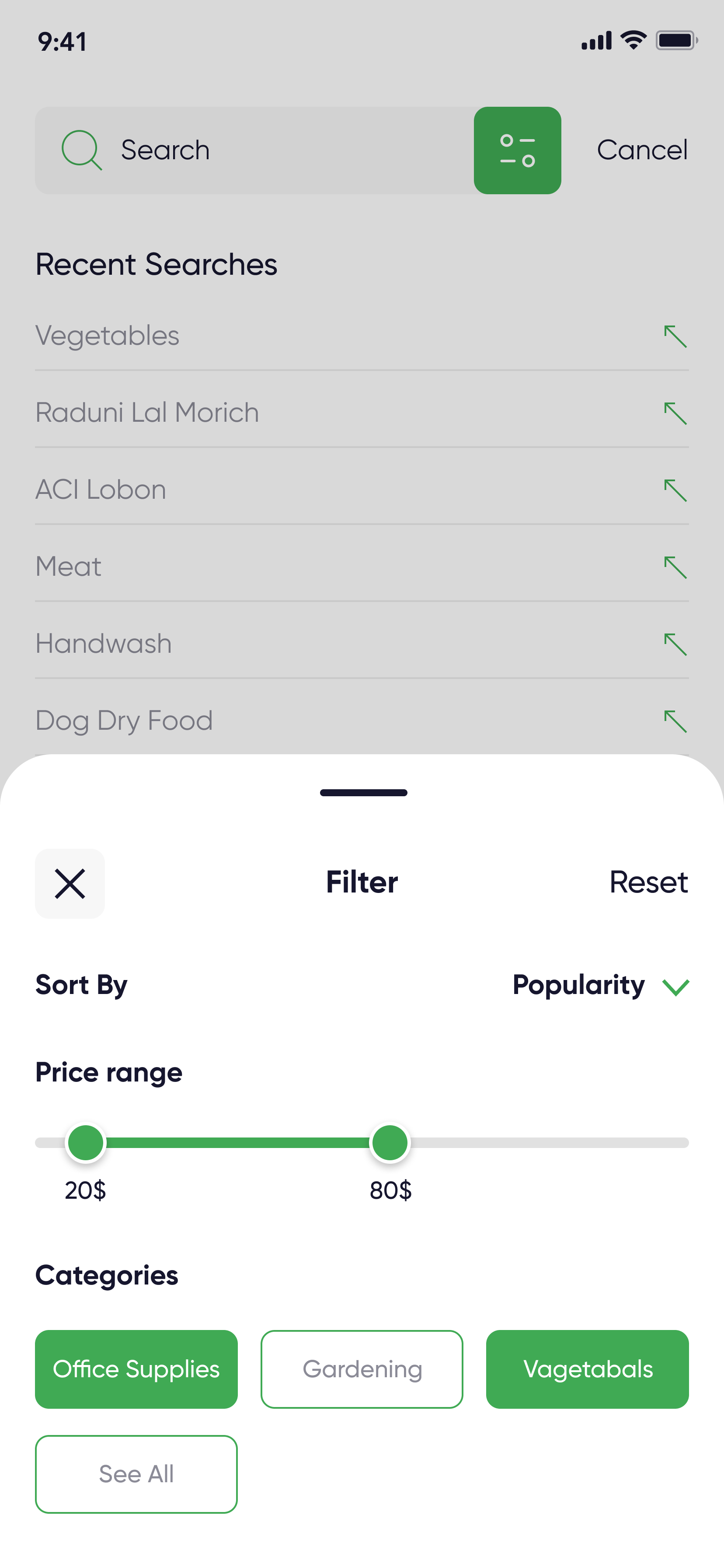Image resolution: width=724 pixels, height=1568 pixels.
Task: Deselect the Office Supplies category chip
Action: point(136,1369)
